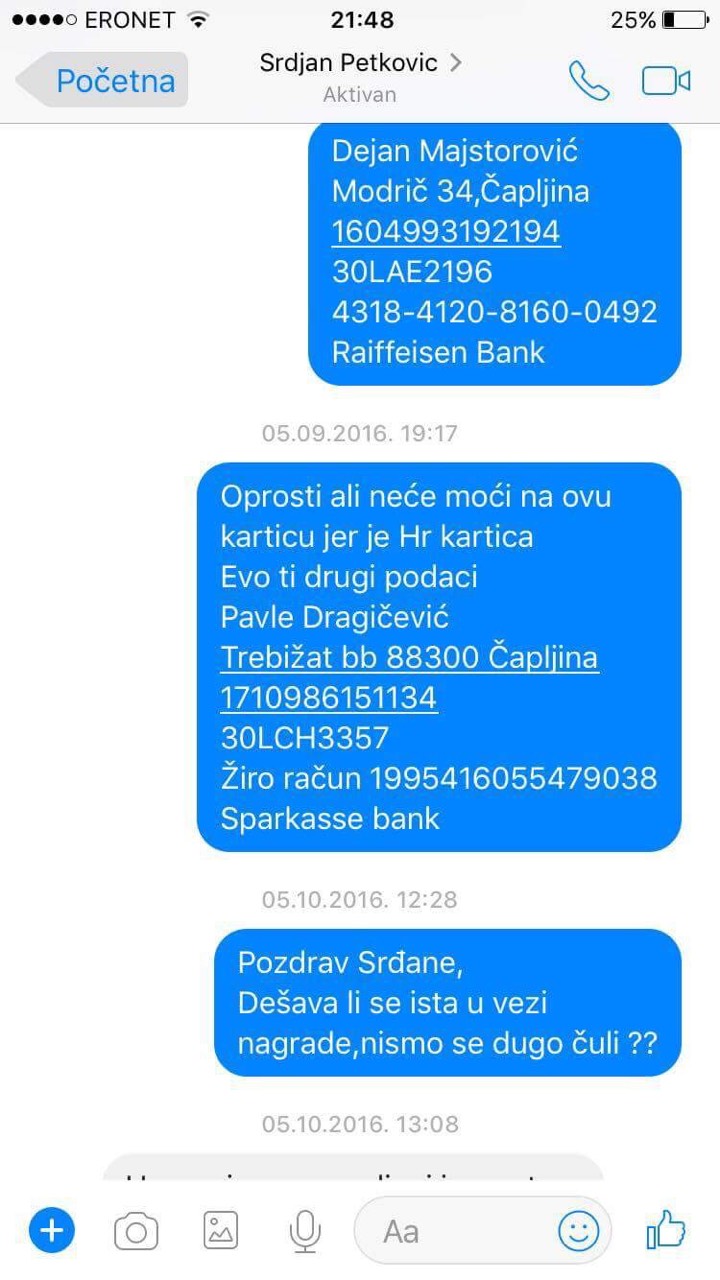The width and height of the screenshot is (720, 1280).
Task: Open the emoji picker in the field
Action: [578, 1230]
